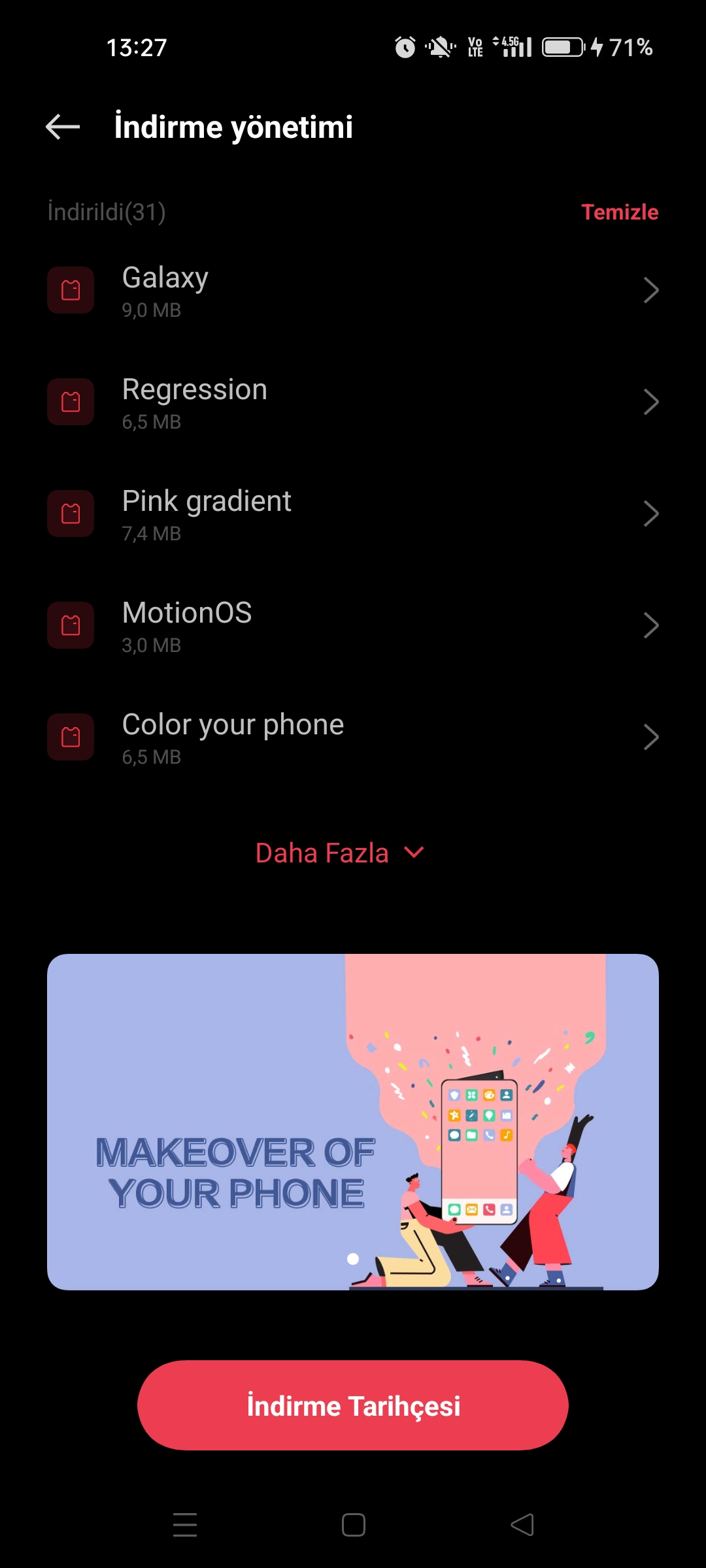Open the Galaxy download item
706x1568 pixels.
pos(353,290)
